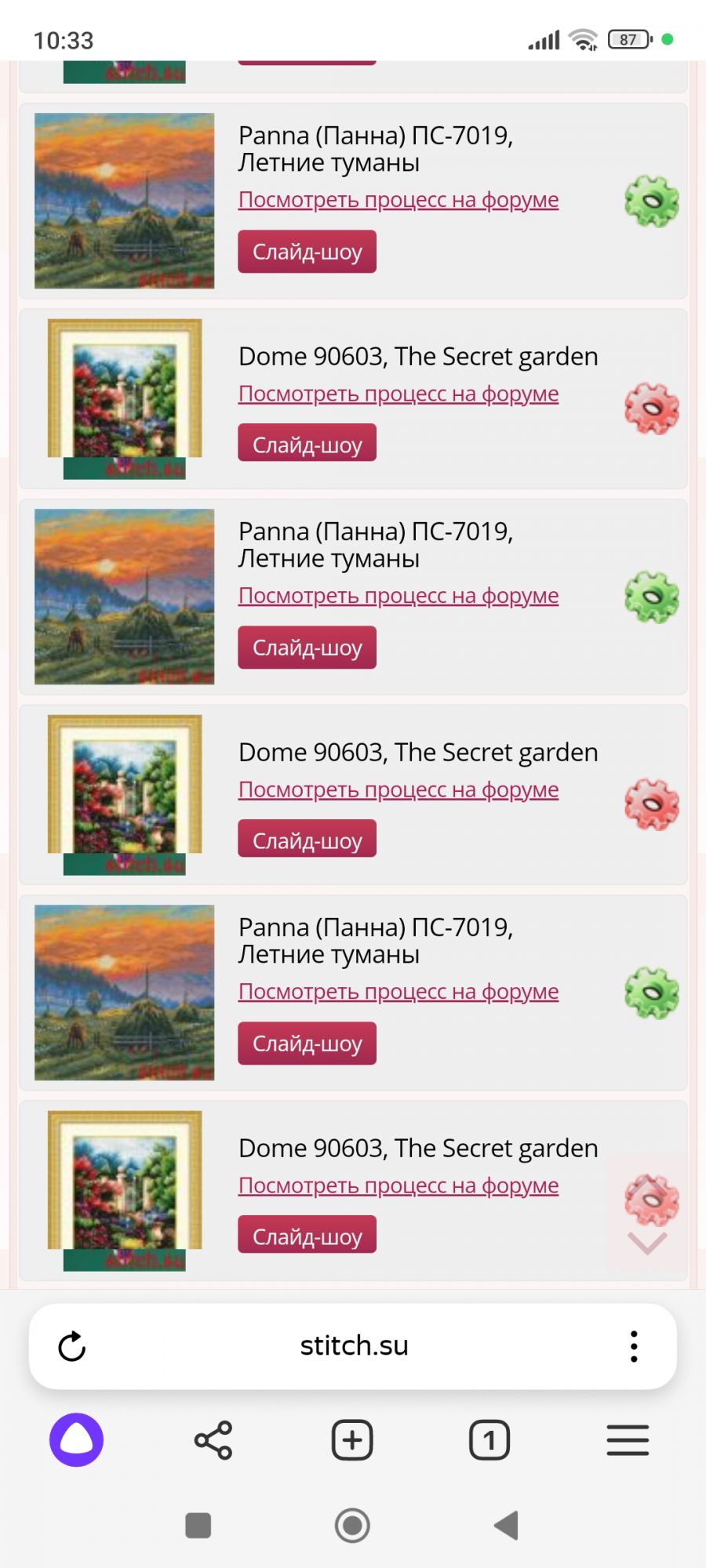
Task: Jump down the page with chevron arrow
Action: pos(647,1243)
